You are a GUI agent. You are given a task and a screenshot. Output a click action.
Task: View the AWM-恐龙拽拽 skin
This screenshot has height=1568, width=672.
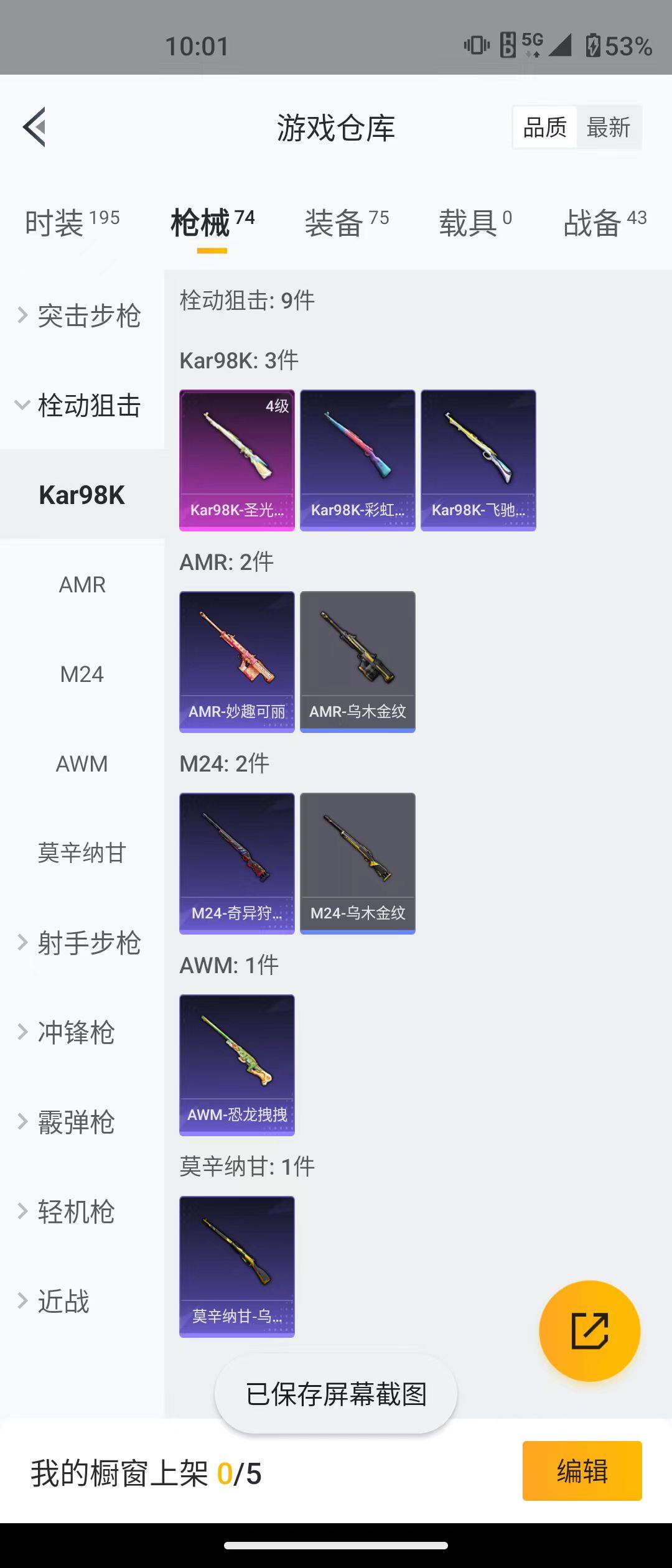236,1065
